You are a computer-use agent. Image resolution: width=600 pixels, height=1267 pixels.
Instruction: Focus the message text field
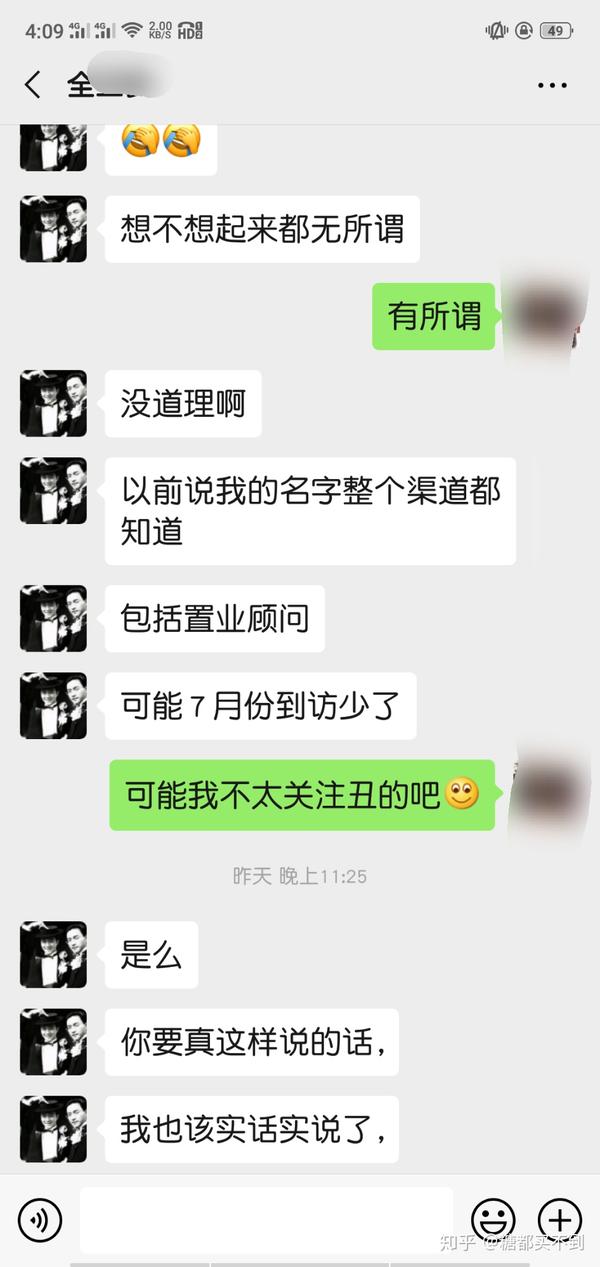point(265,1219)
